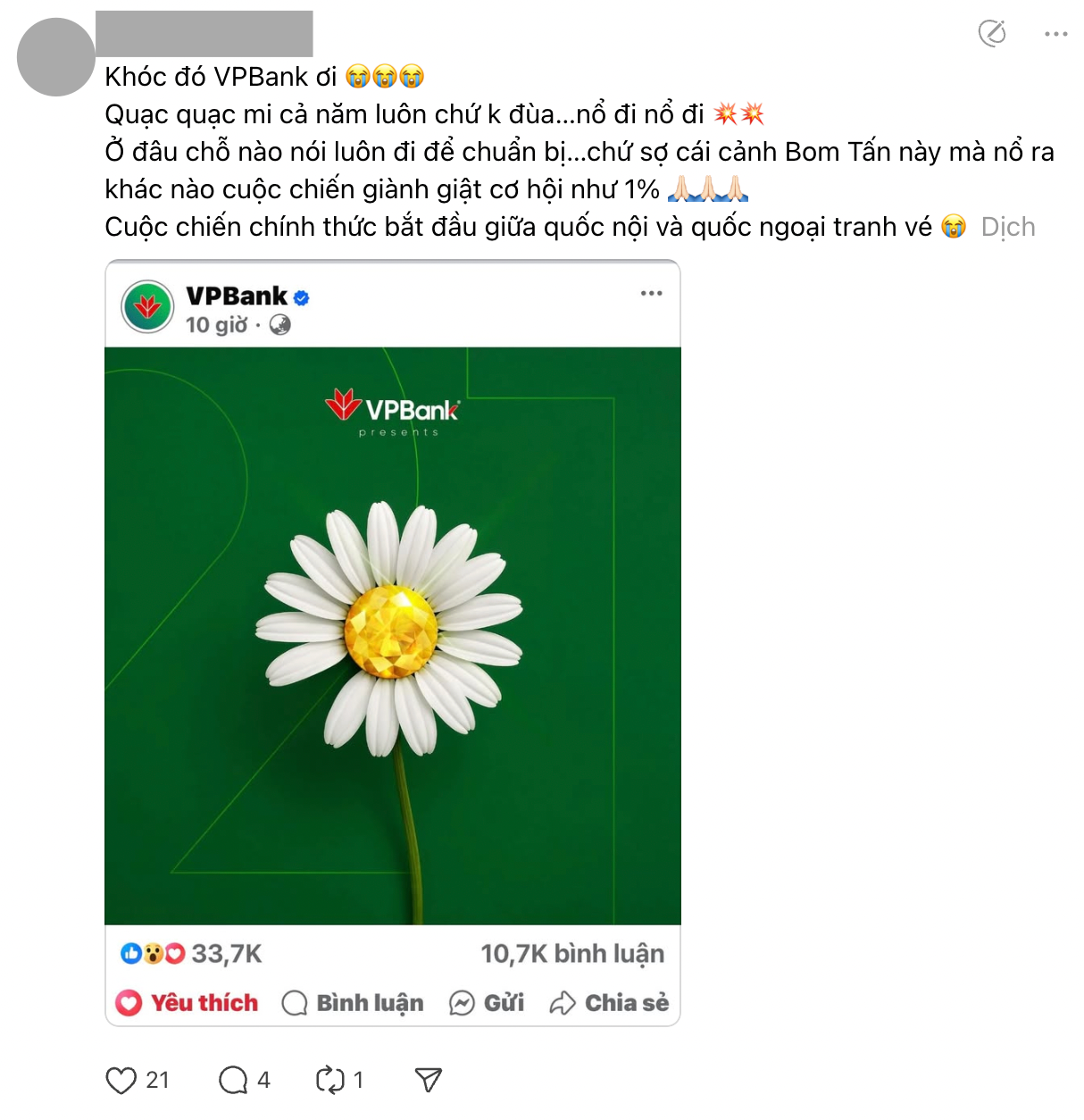This screenshot has width=1084, height=1120.
Task: Share the post via send icon
Action: tap(429, 1080)
